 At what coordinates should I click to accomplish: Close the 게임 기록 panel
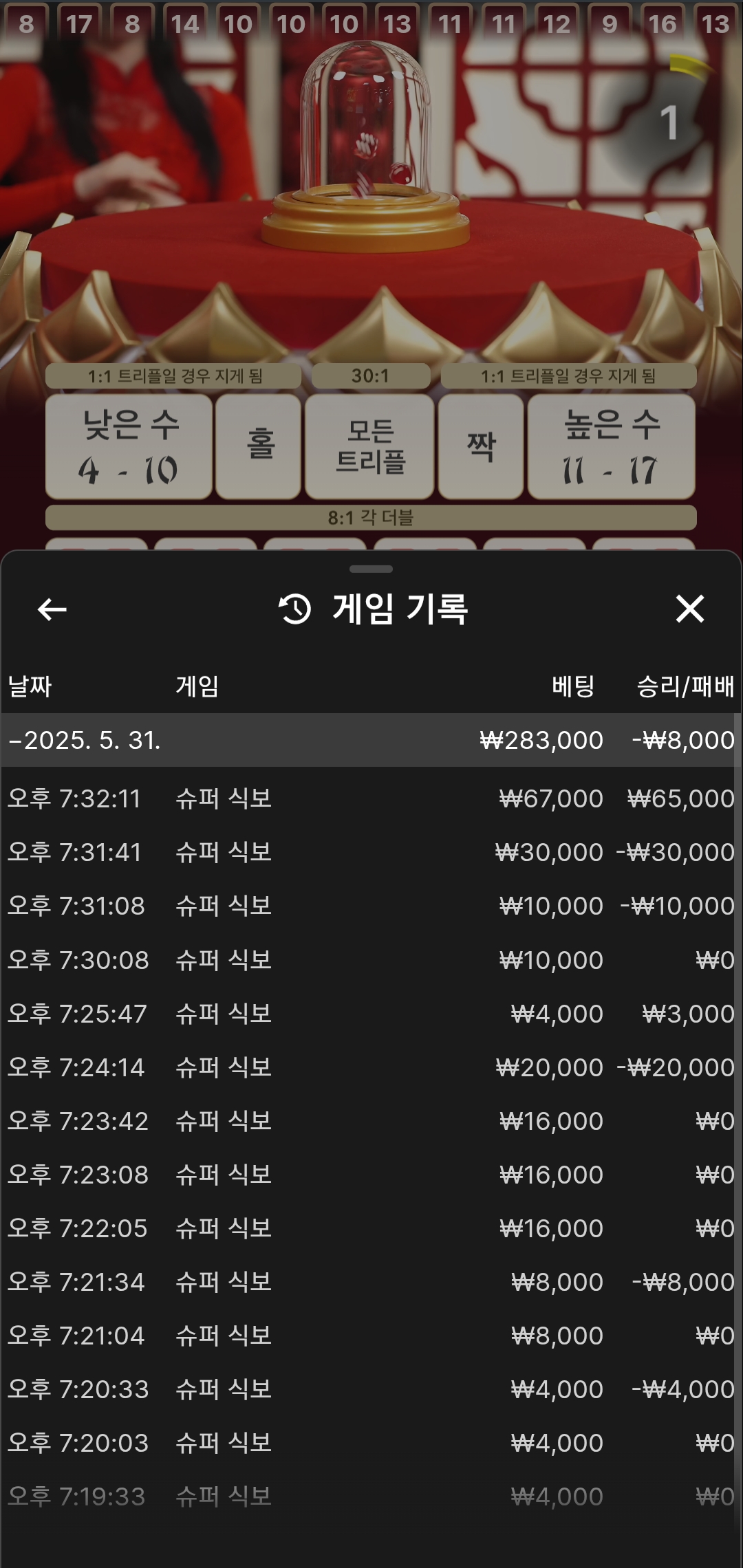[689, 609]
